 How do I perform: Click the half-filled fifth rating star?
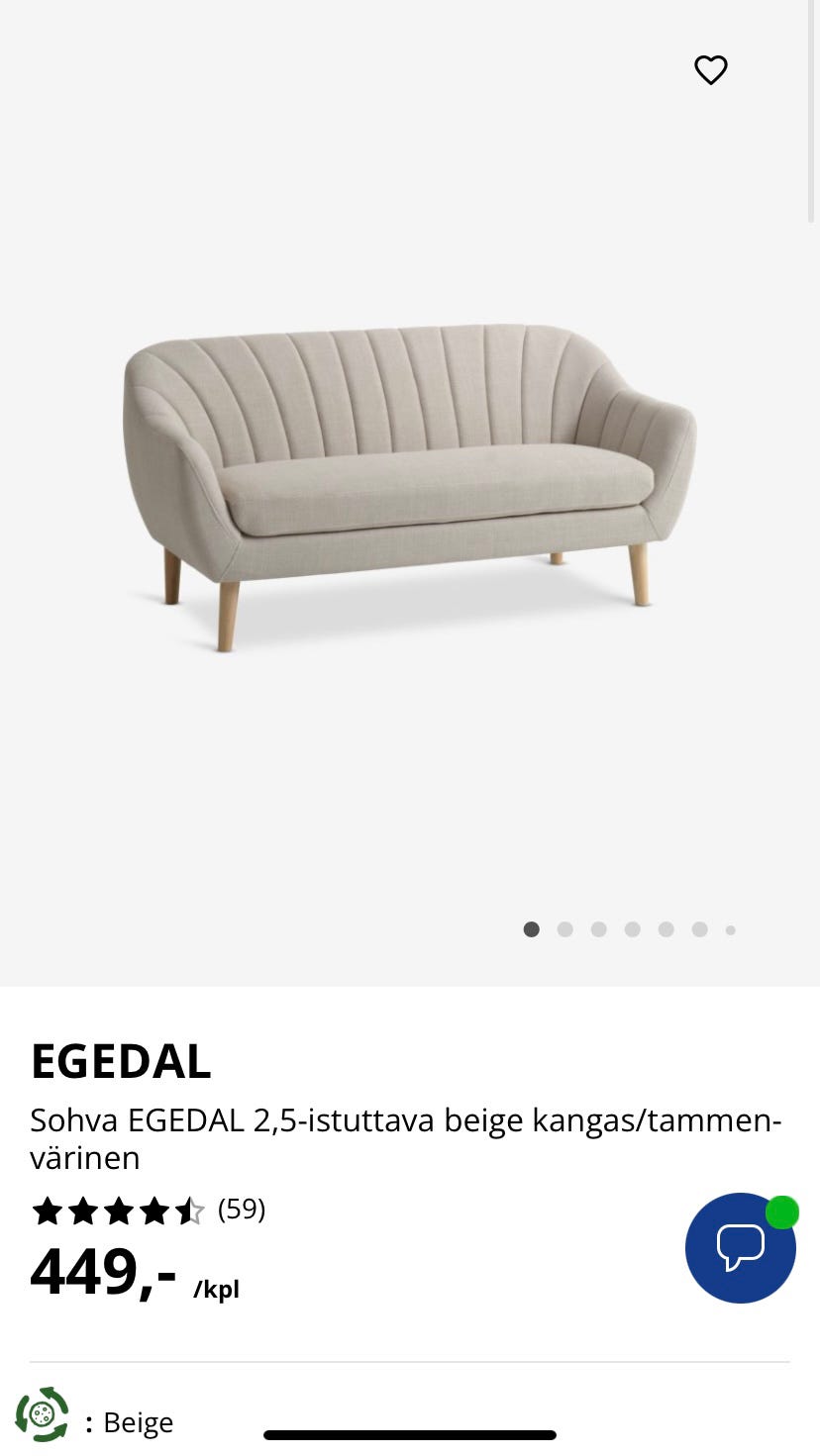coord(189,1210)
